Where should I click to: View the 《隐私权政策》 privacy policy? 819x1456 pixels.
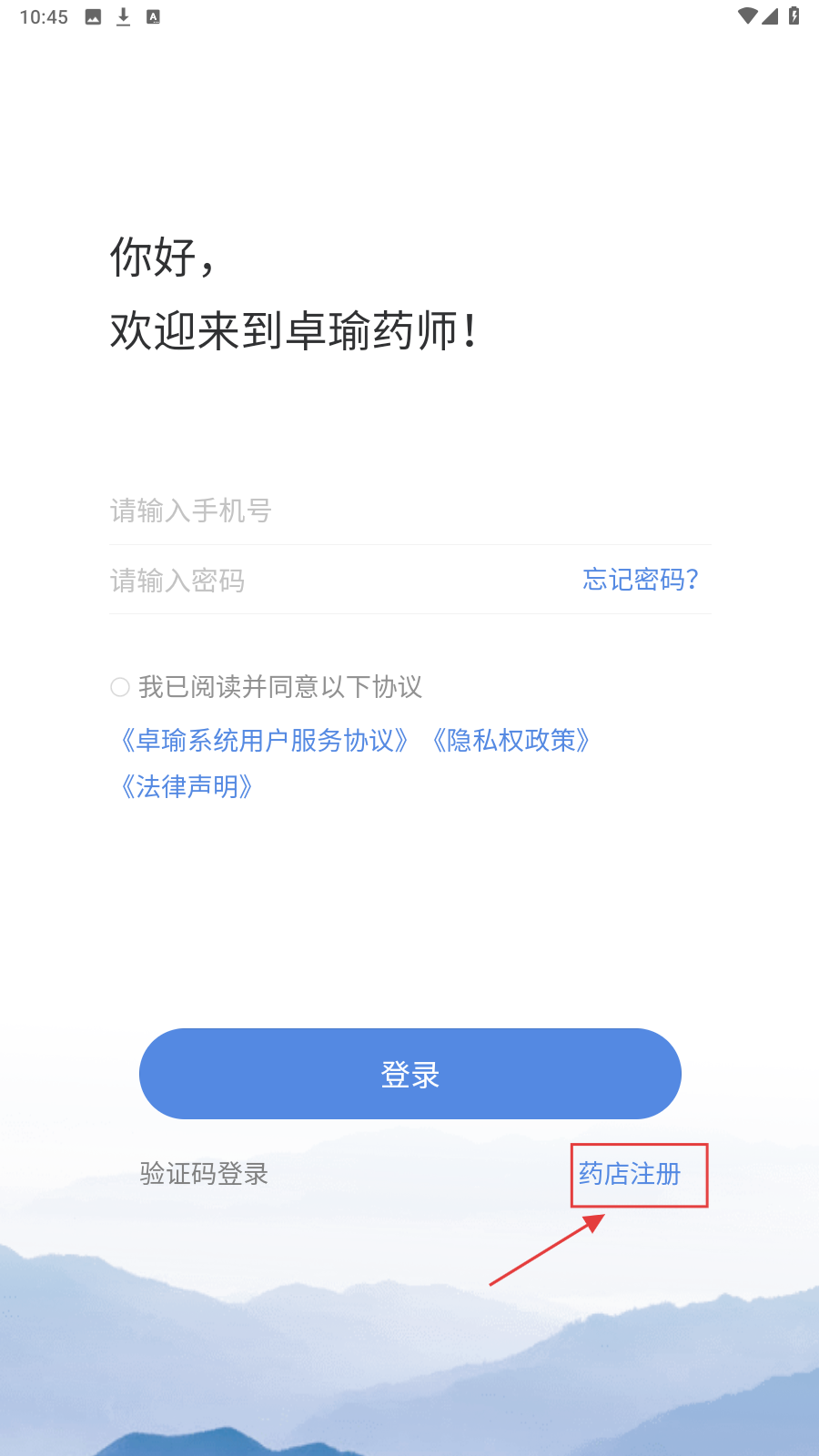(x=511, y=741)
